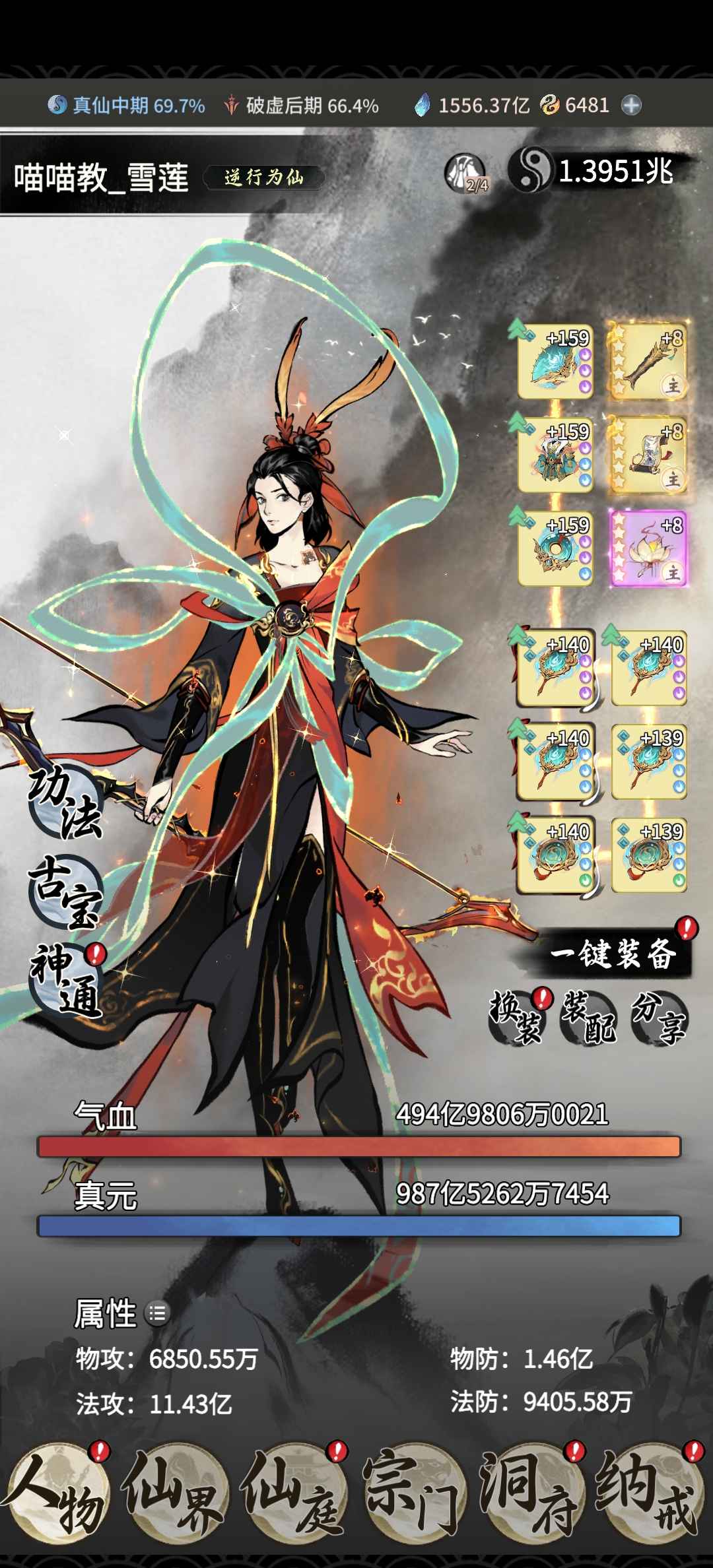This screenshot has width=713, height=1568.
Task: Tap the plus icon beside 6481
Action: 632,106
